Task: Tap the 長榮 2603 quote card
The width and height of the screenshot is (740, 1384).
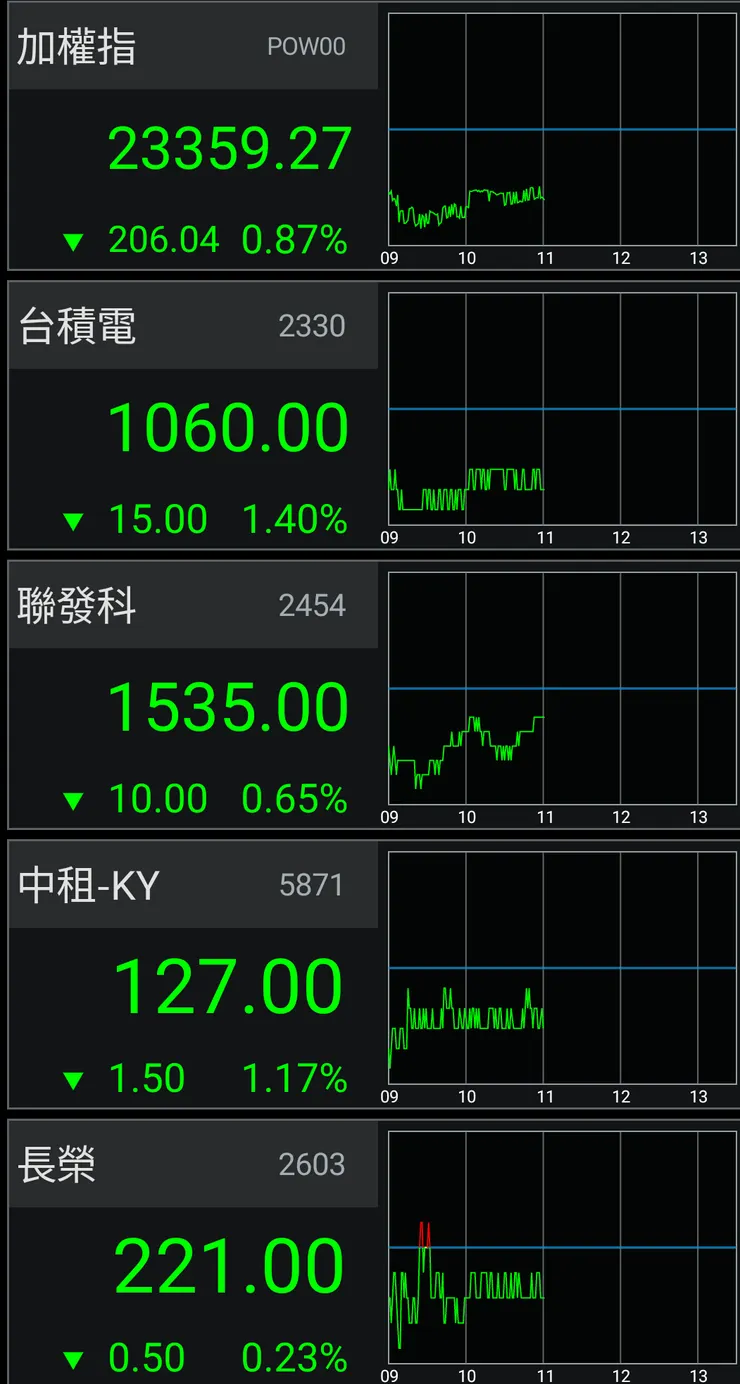Action: click(x=193, y=1254)
